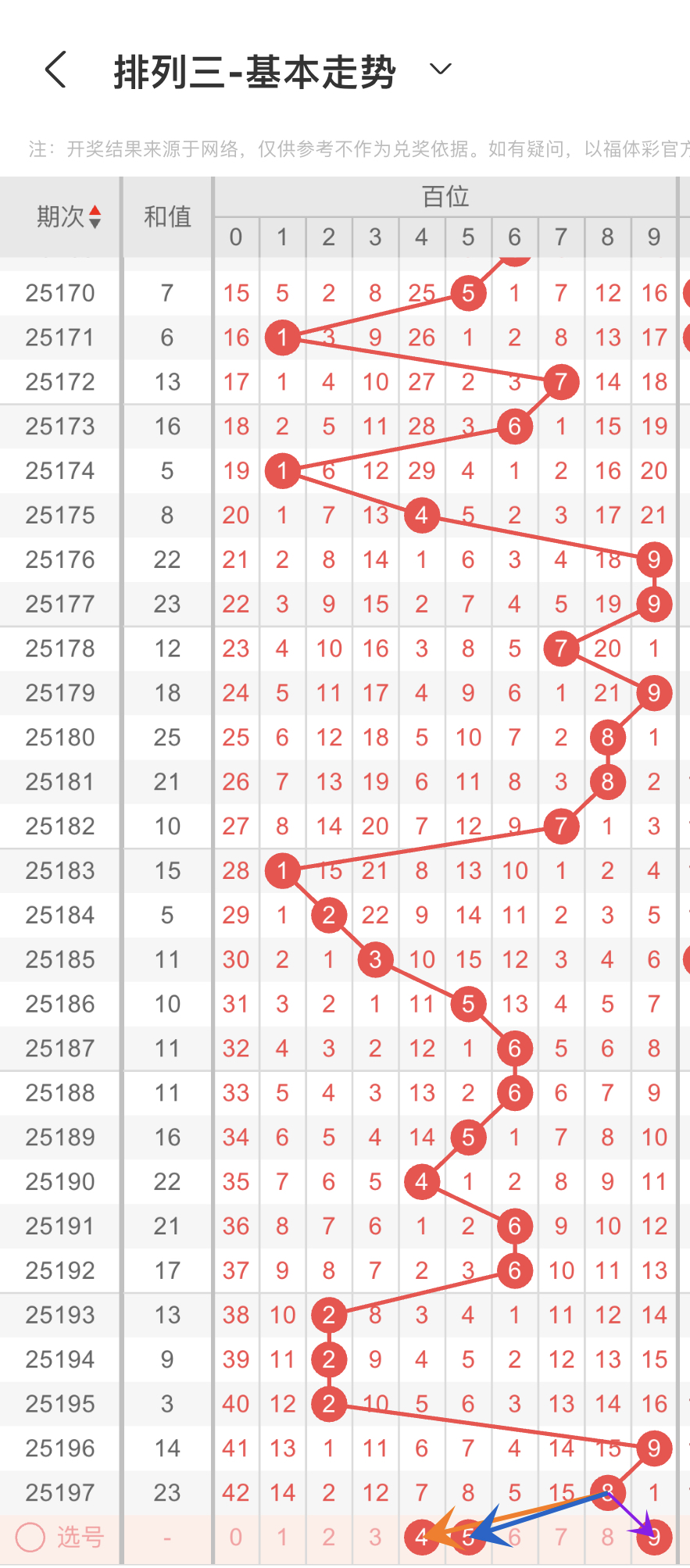
Task: Go back from the 排列三 trend page
Action: 55,70
